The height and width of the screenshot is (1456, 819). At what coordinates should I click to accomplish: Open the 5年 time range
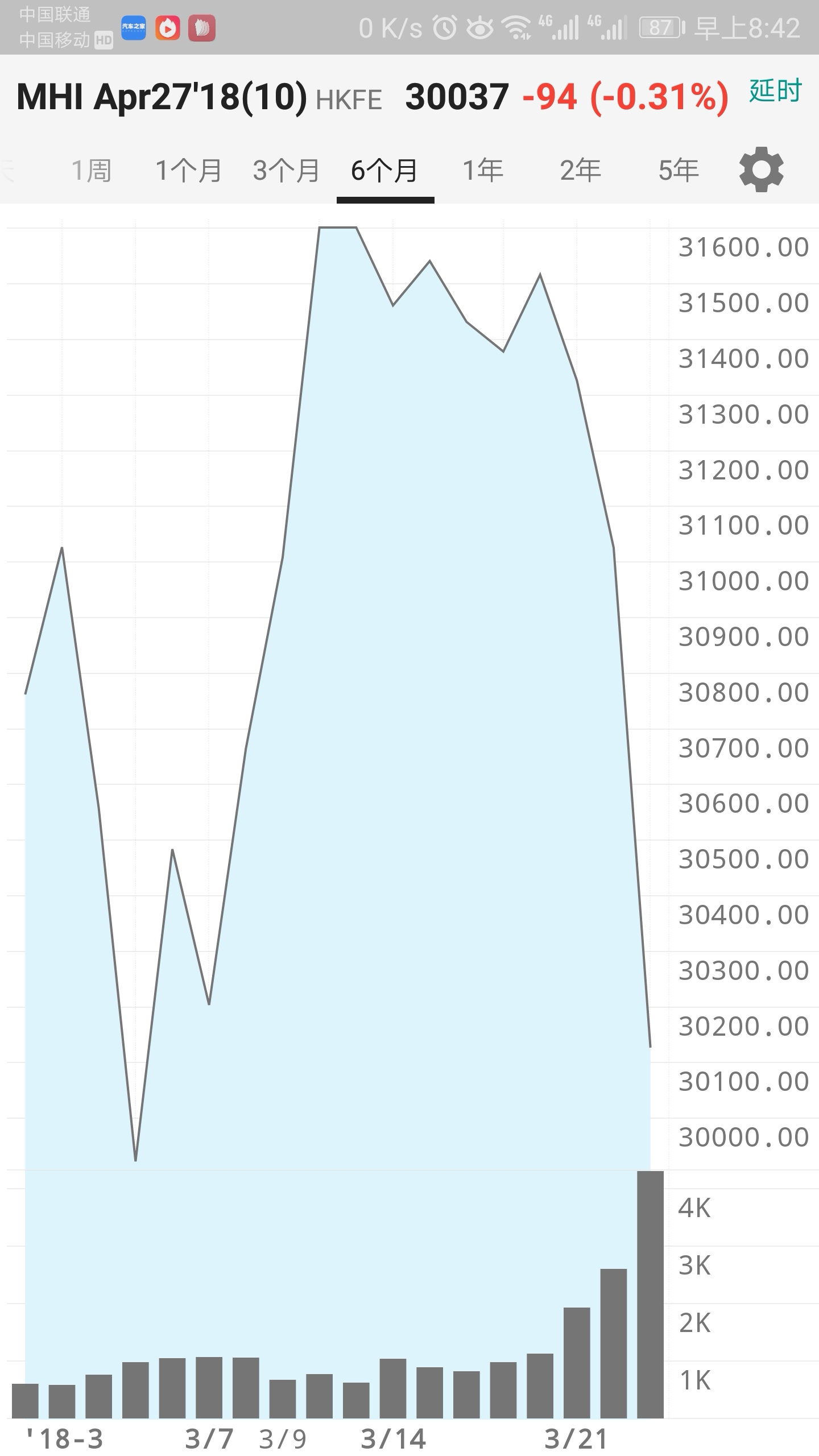pyautogui.click(x=679, y=171)
